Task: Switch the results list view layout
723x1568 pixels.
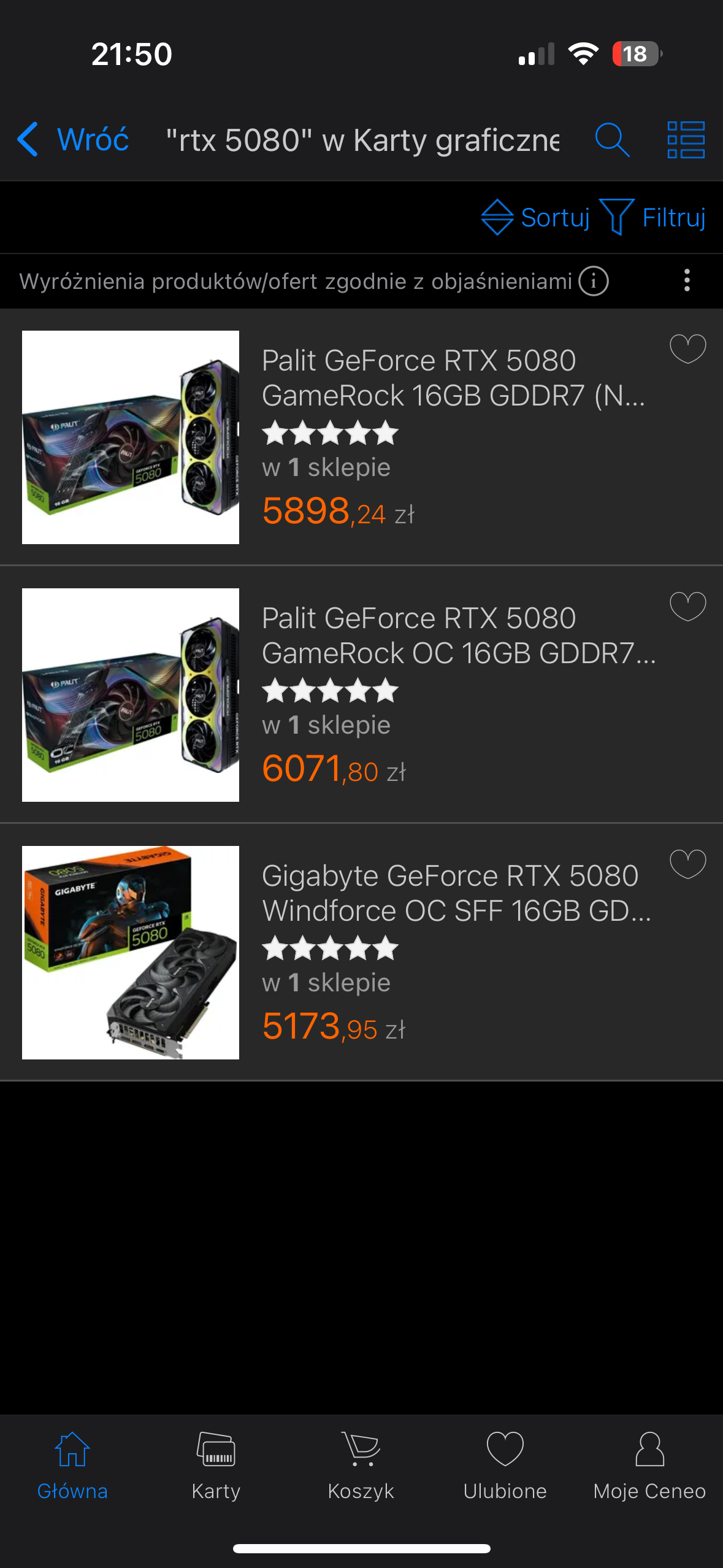Action: pyautogui.click(x=686, y=140)
